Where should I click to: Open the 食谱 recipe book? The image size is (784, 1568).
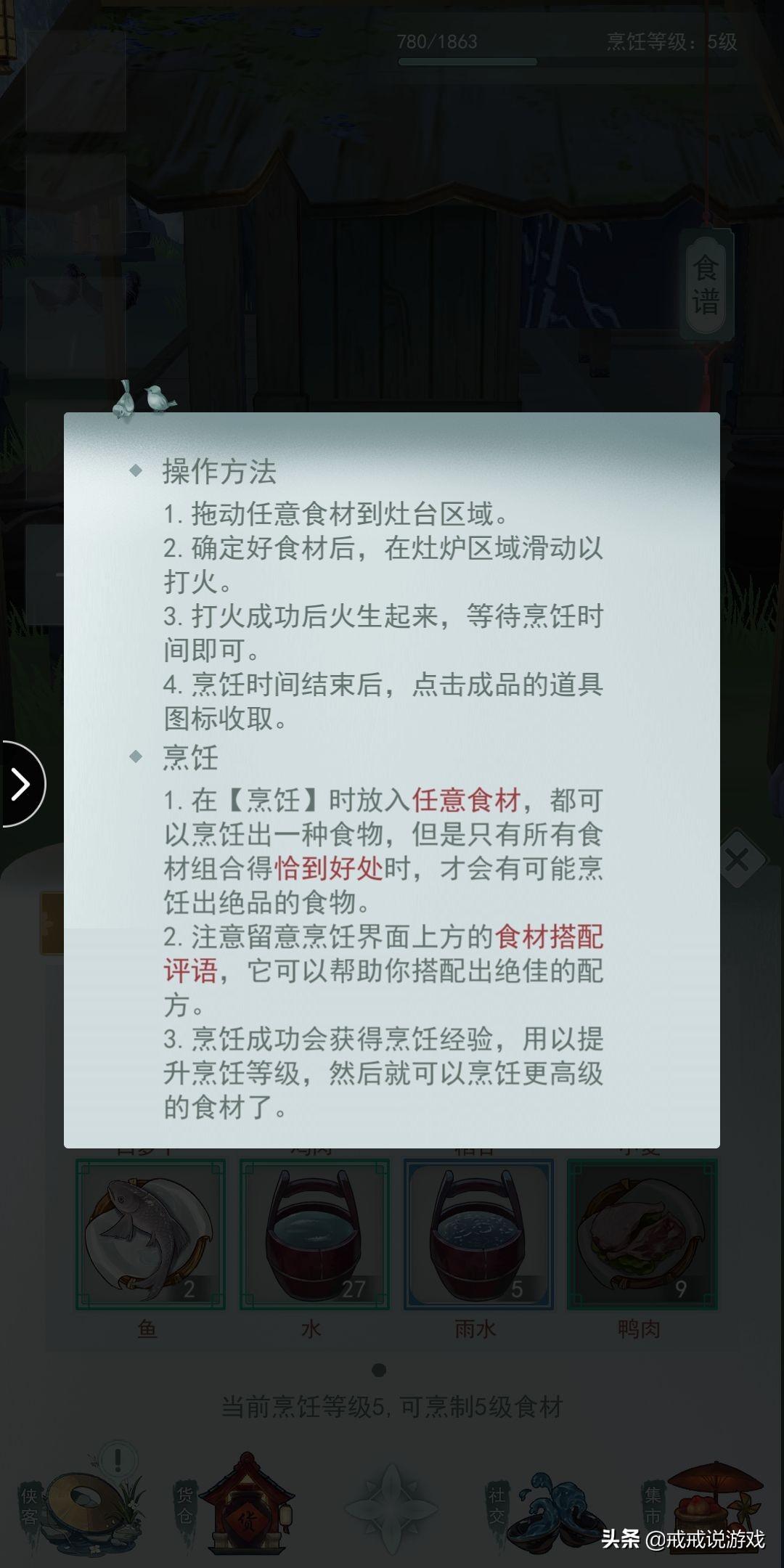tap(706, 285)
